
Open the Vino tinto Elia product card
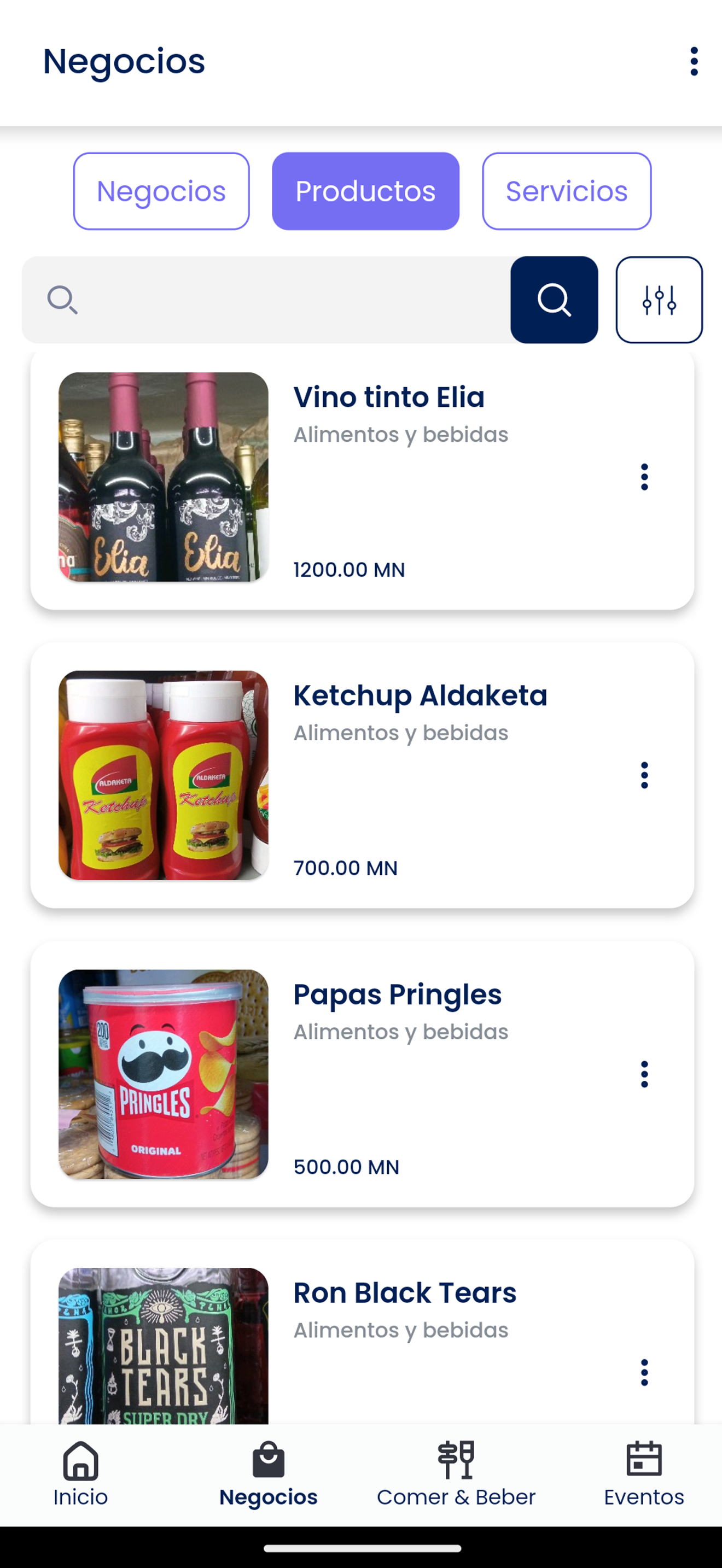pos(362,477)
